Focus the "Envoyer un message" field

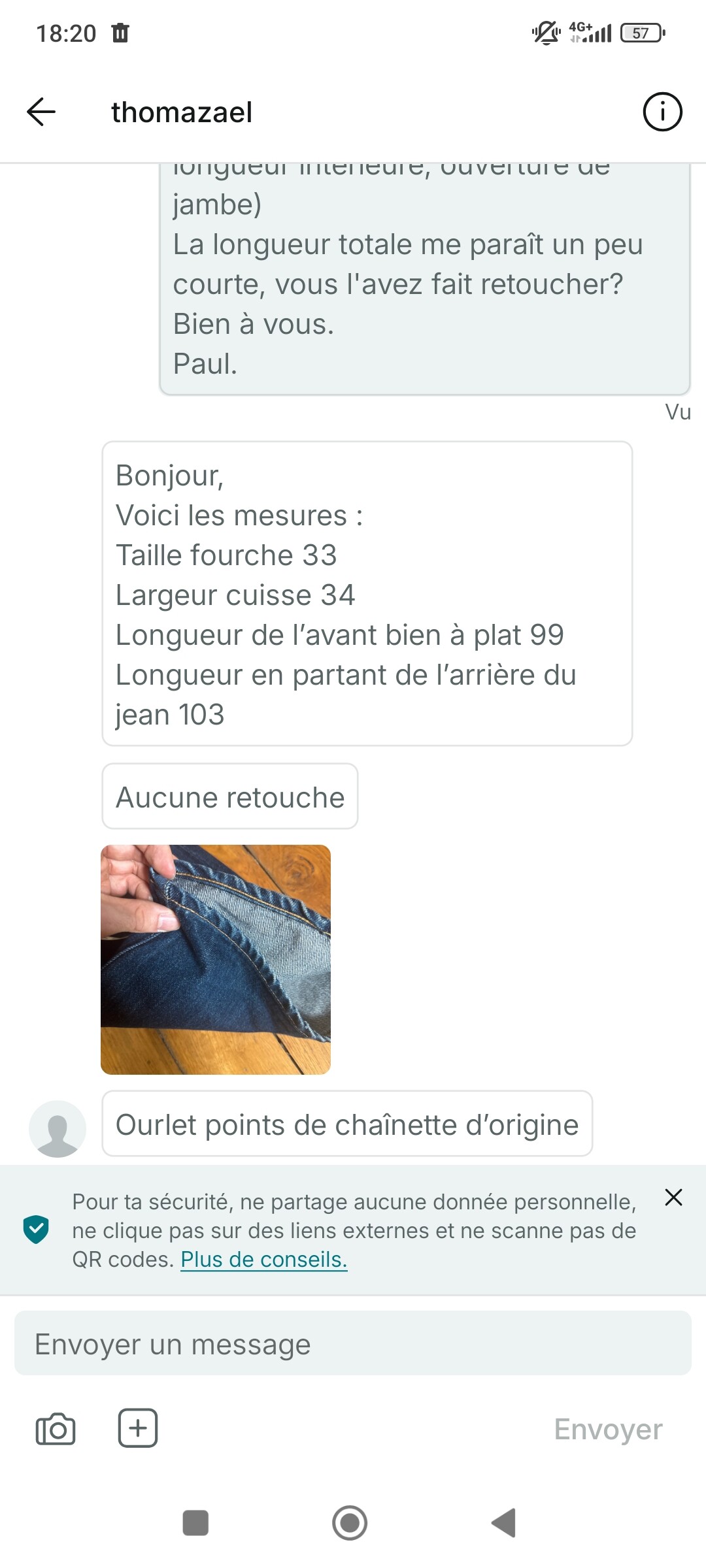tap(353, 1344)
